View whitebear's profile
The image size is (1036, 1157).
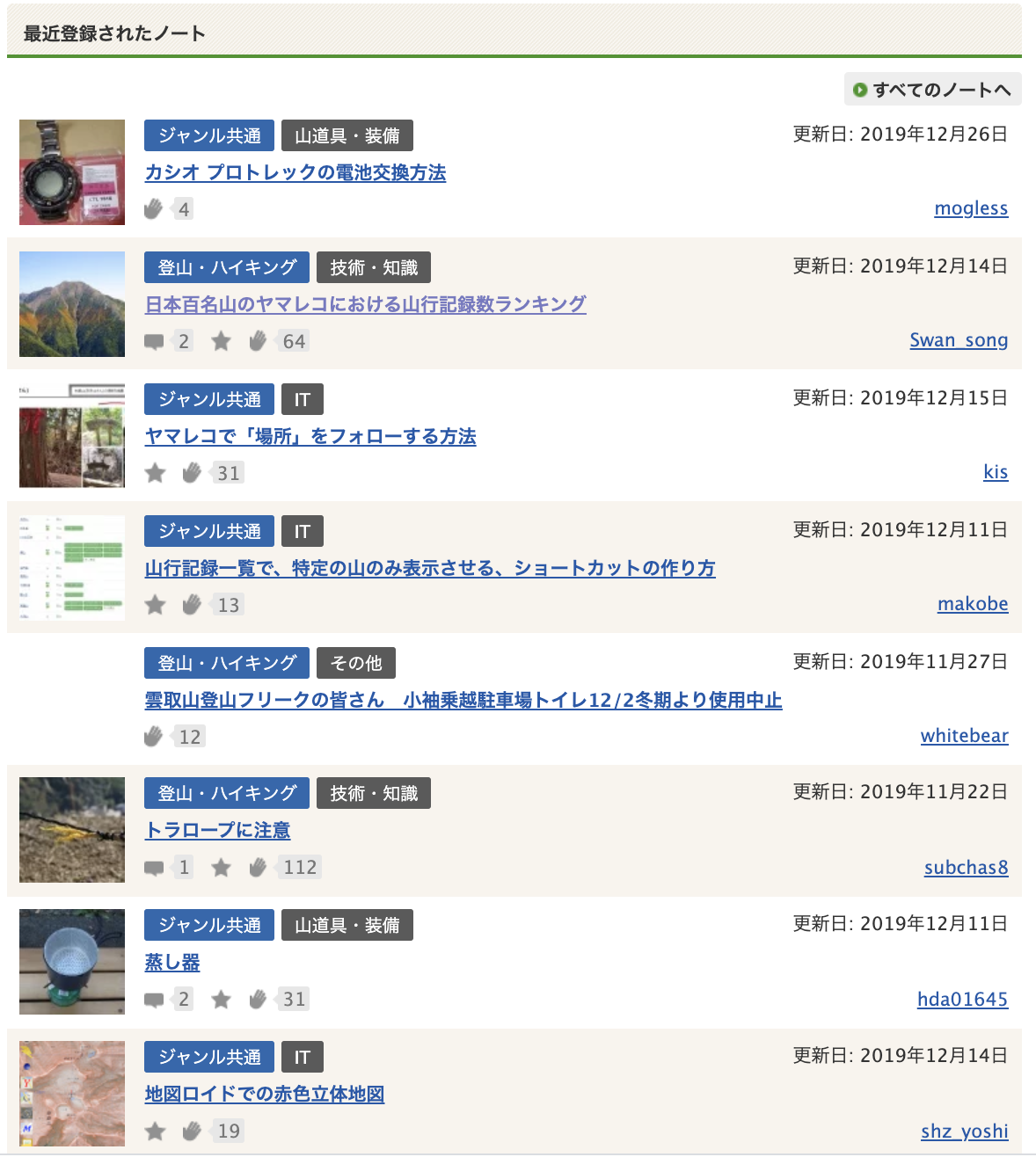coord(964,736)
